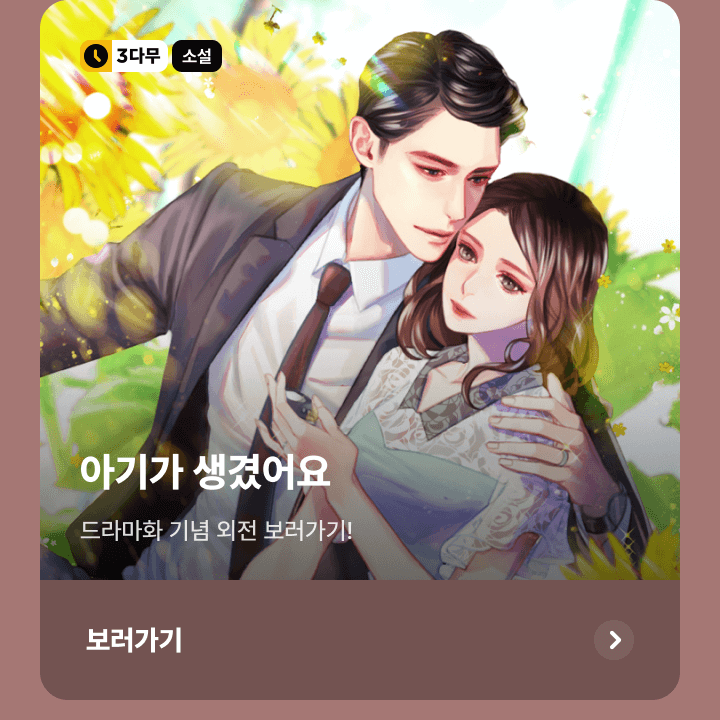Open the 아기가 생겼어요 novel banner
The image size is (720, 720).
coord(360,300)
